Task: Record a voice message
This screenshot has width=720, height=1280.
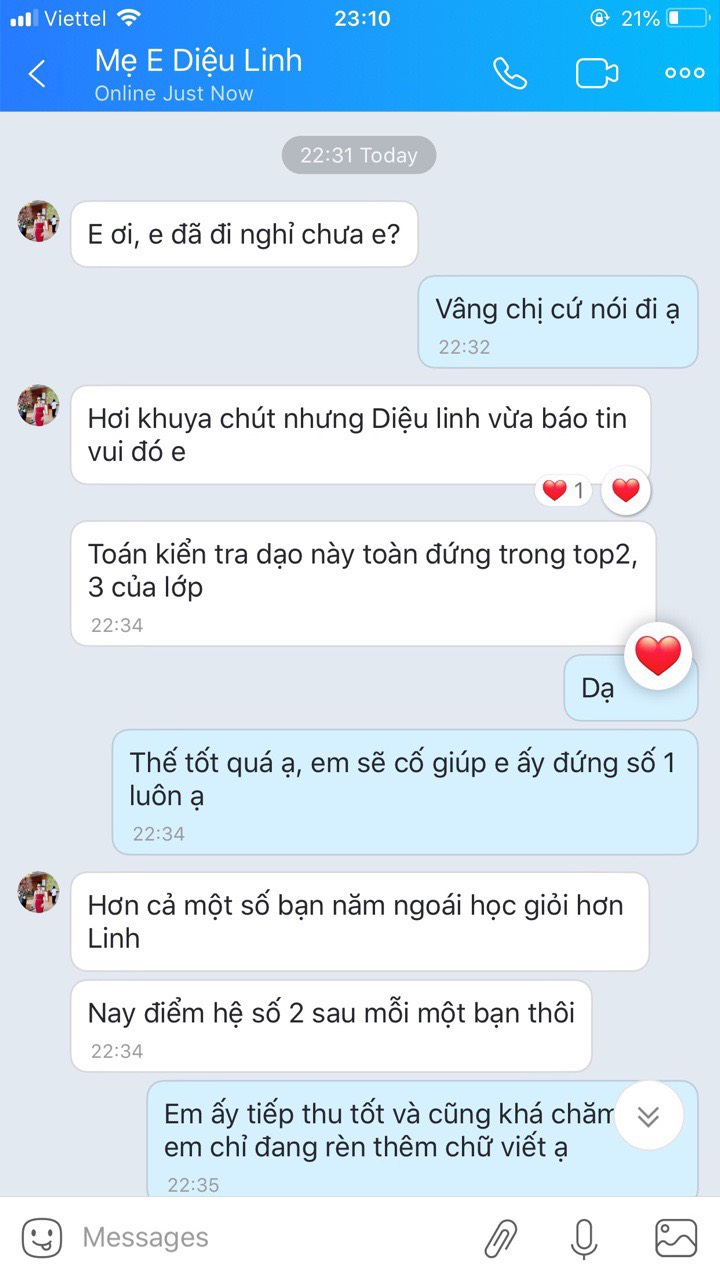Action: 584,1238
